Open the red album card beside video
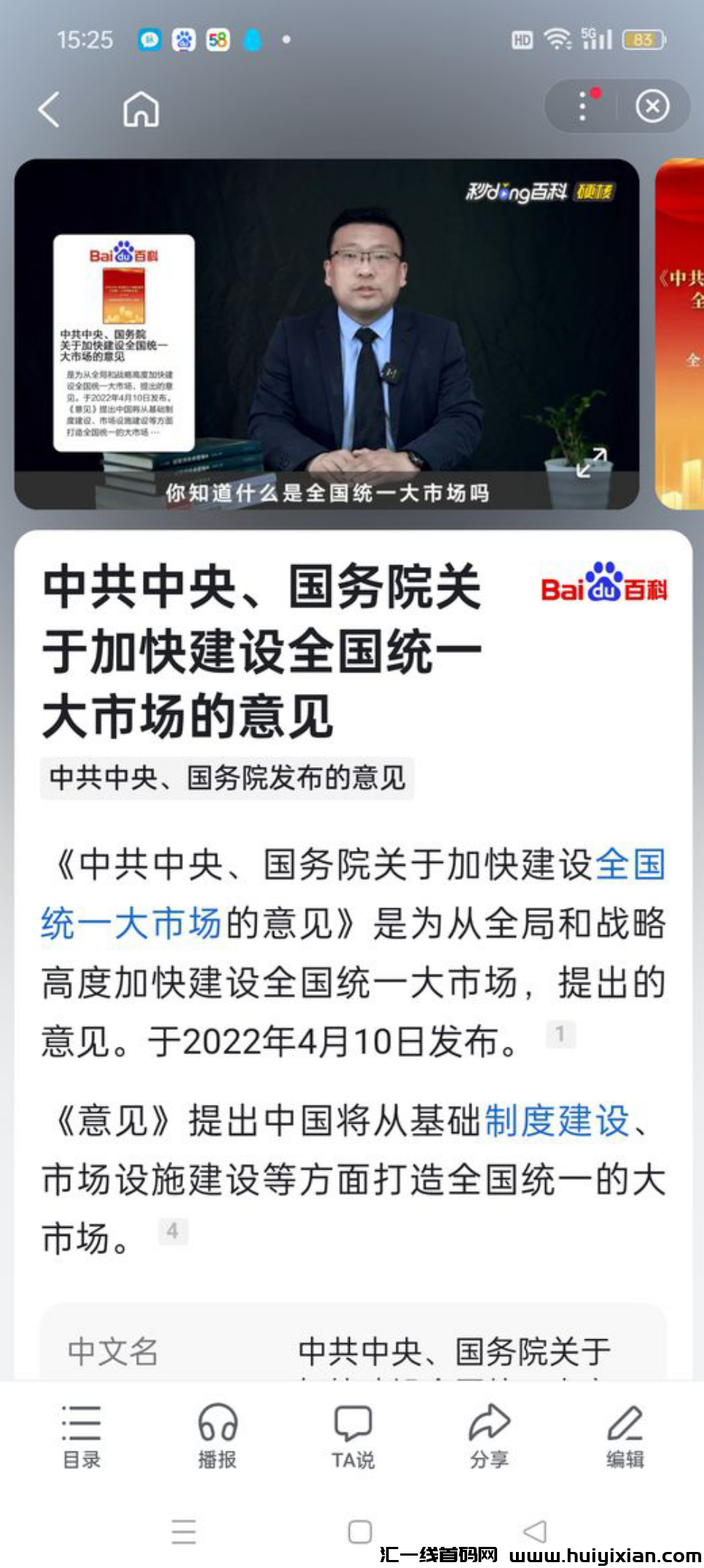 [x=681, y=334]
